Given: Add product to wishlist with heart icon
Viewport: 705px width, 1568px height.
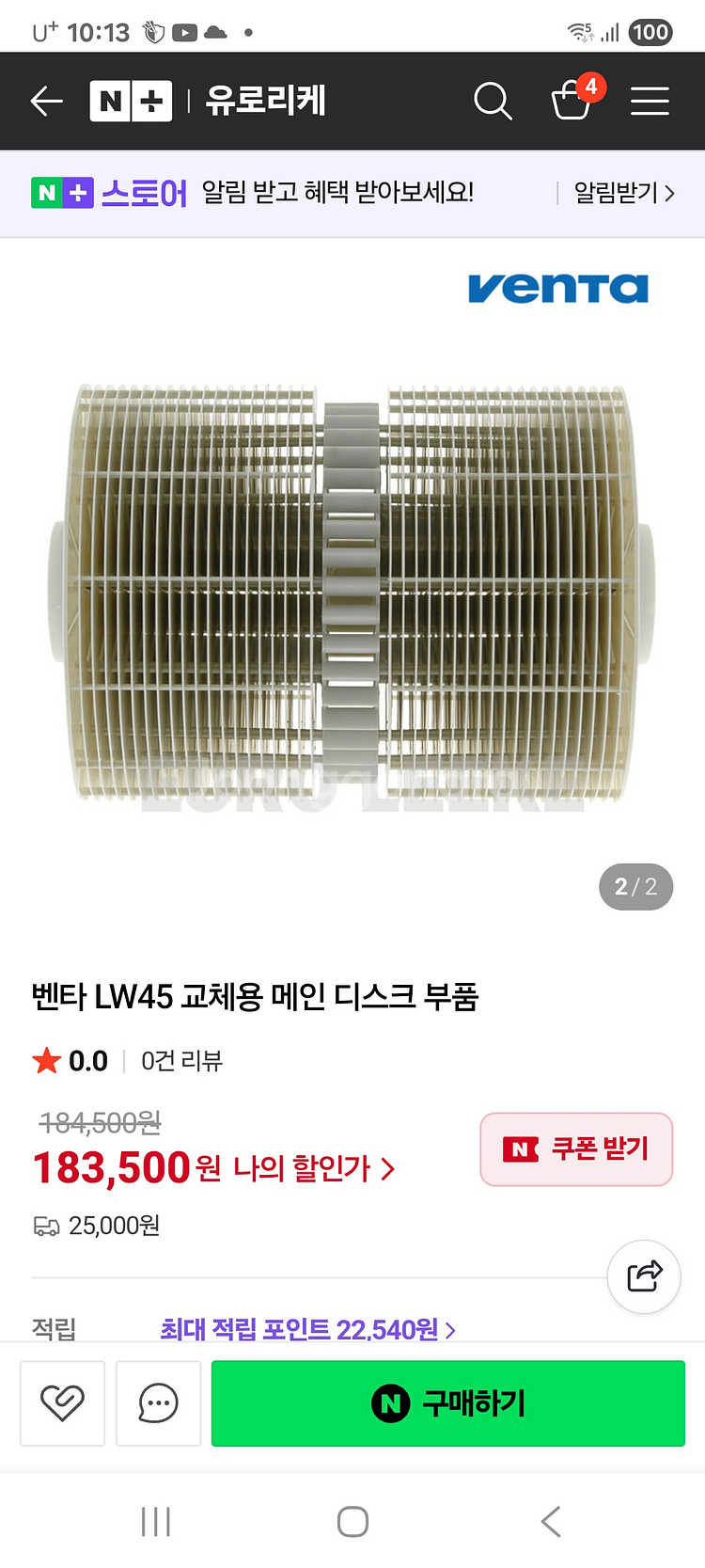Looking at the screenshot, I should point(62,1402).
